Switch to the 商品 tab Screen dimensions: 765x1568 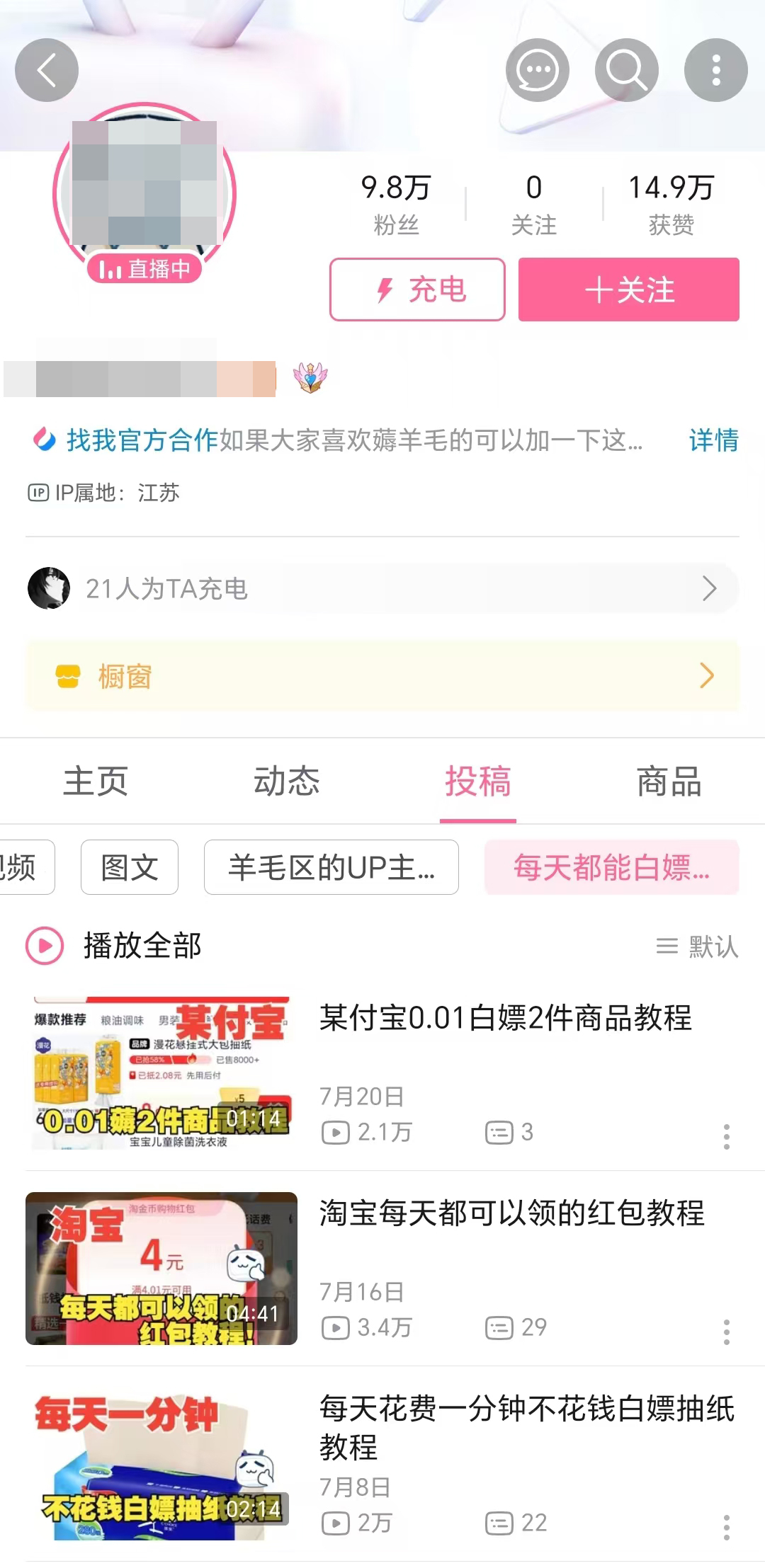tap(669, 782)
